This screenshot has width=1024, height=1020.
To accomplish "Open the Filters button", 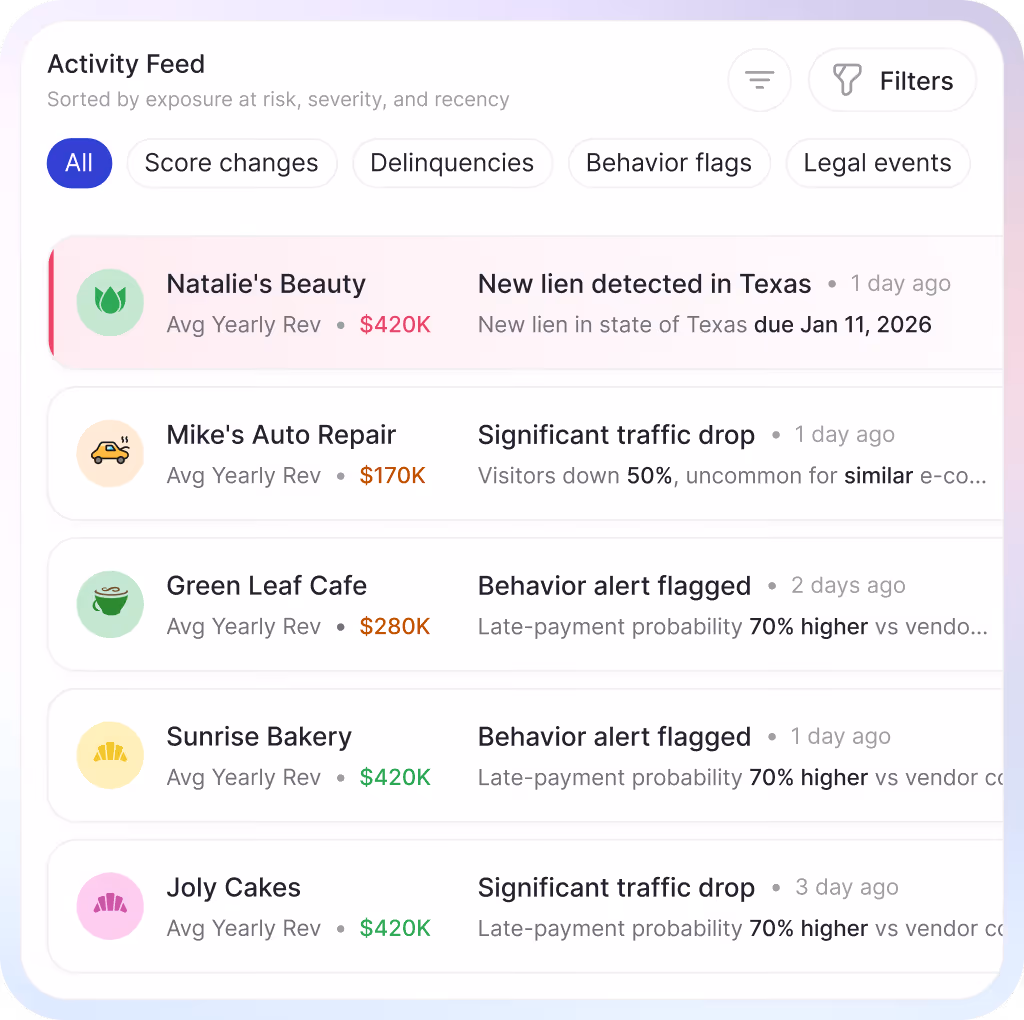I will tap(892, 80).
